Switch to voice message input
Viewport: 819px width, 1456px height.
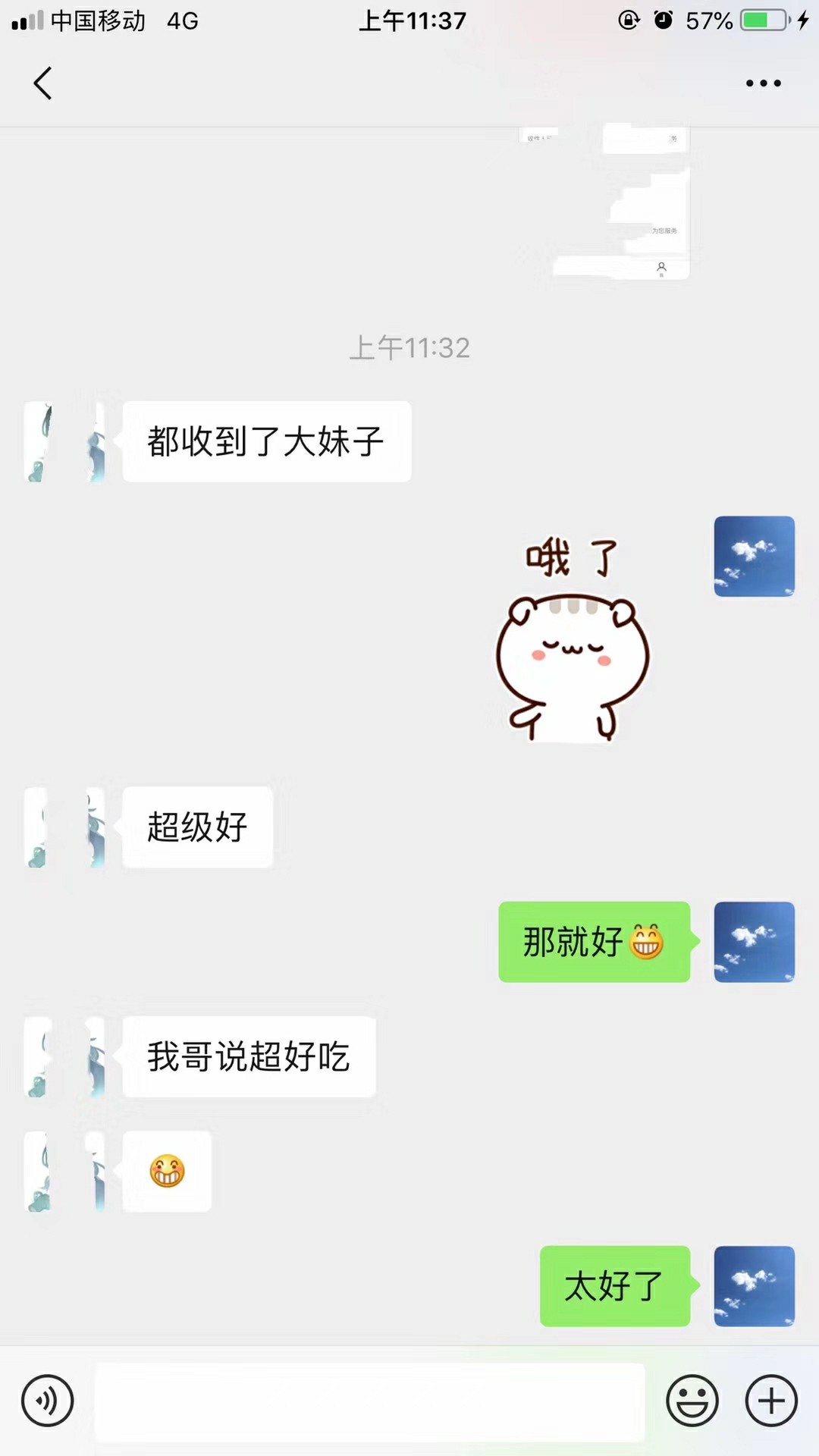tap(48, 1401)
